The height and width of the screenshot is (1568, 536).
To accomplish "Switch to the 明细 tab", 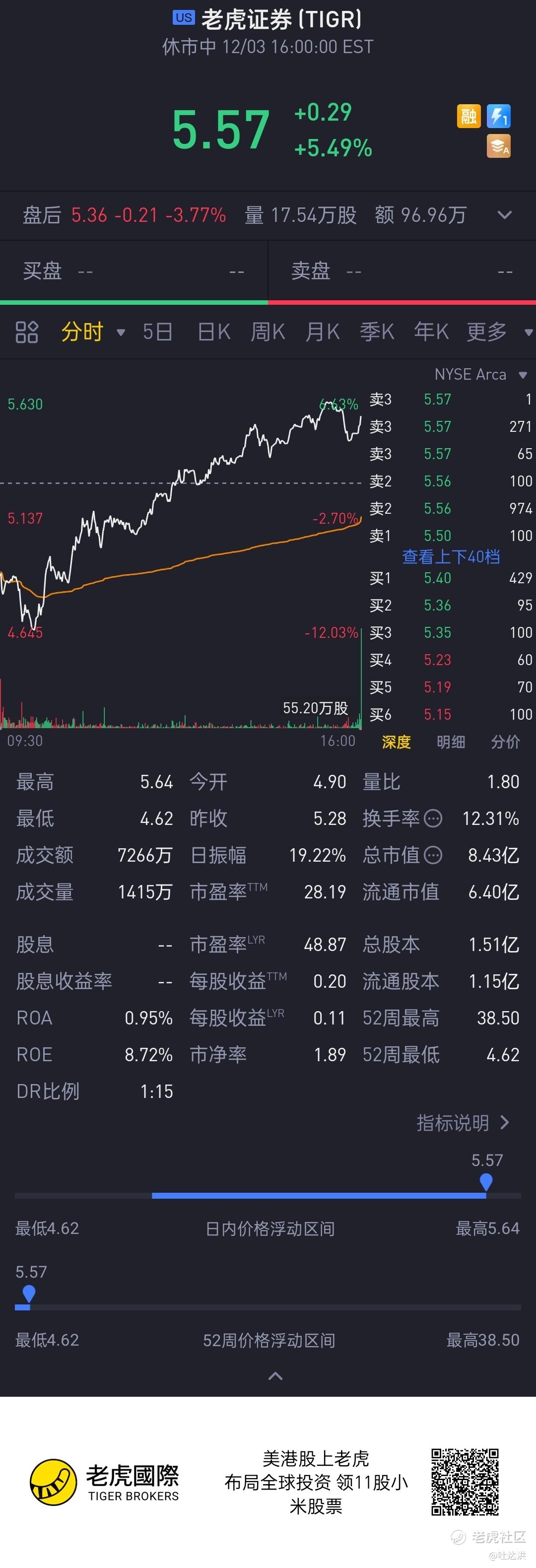I will click(451, 742).
